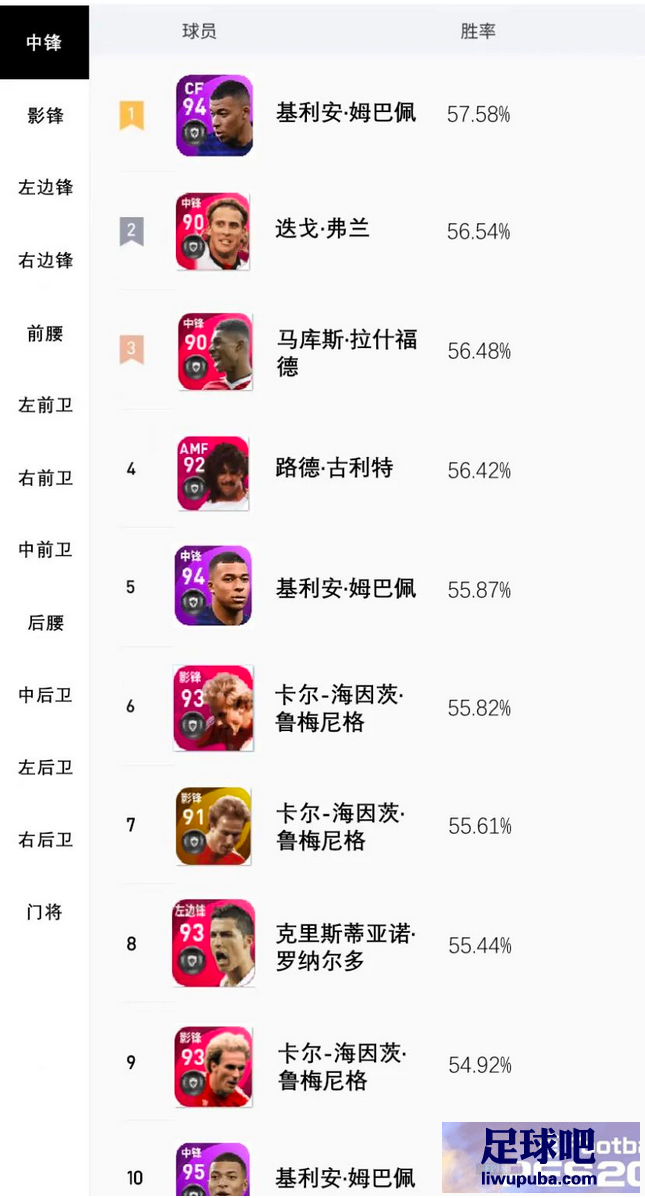Switch to 前腰 rankings
Screen dimensions: 645x1198
(45, 333)
